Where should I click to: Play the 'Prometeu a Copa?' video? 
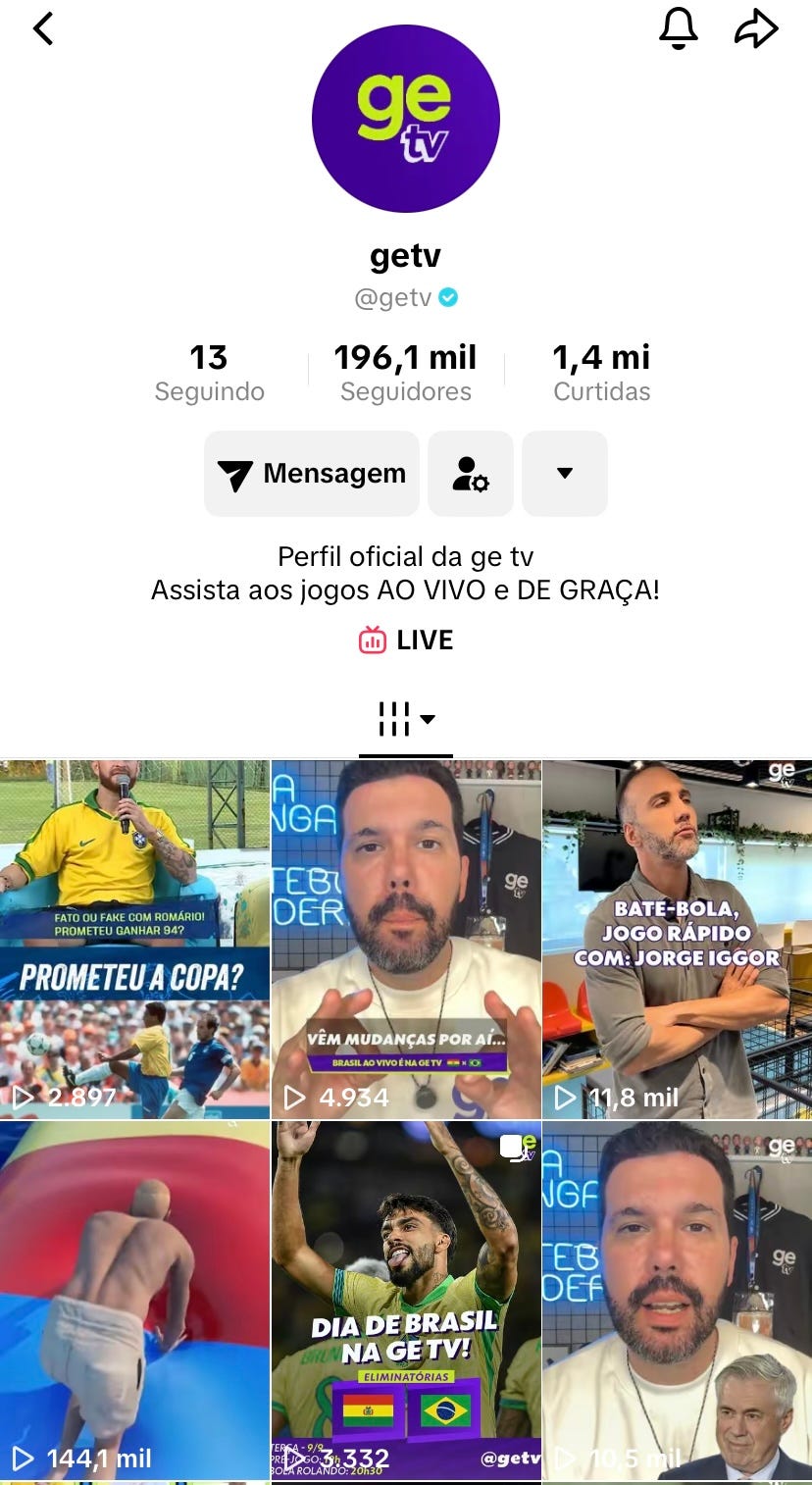coord(134,940)
